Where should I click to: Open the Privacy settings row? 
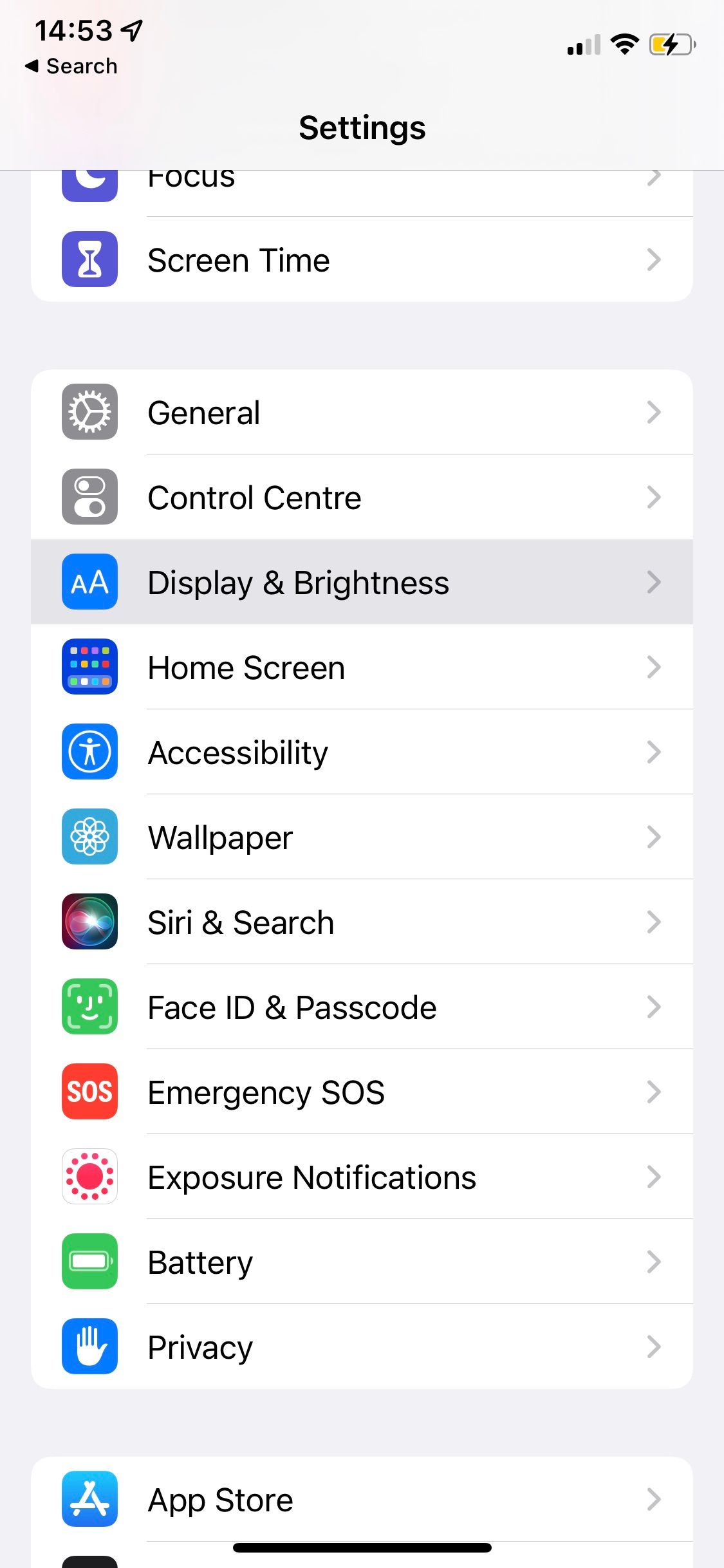click(360, 1347)
